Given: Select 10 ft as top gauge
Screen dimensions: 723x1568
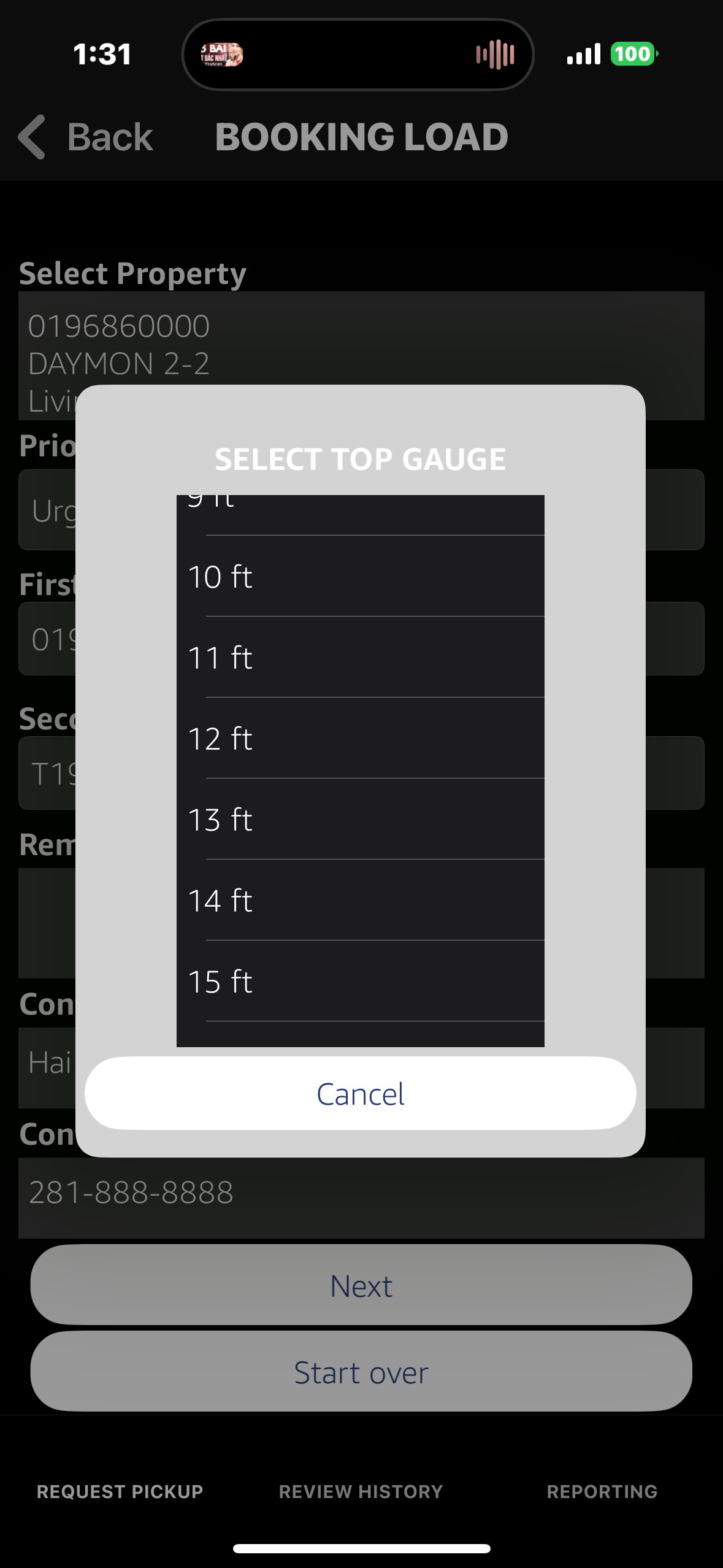Looking at the screenshot, I should (361, 576).
